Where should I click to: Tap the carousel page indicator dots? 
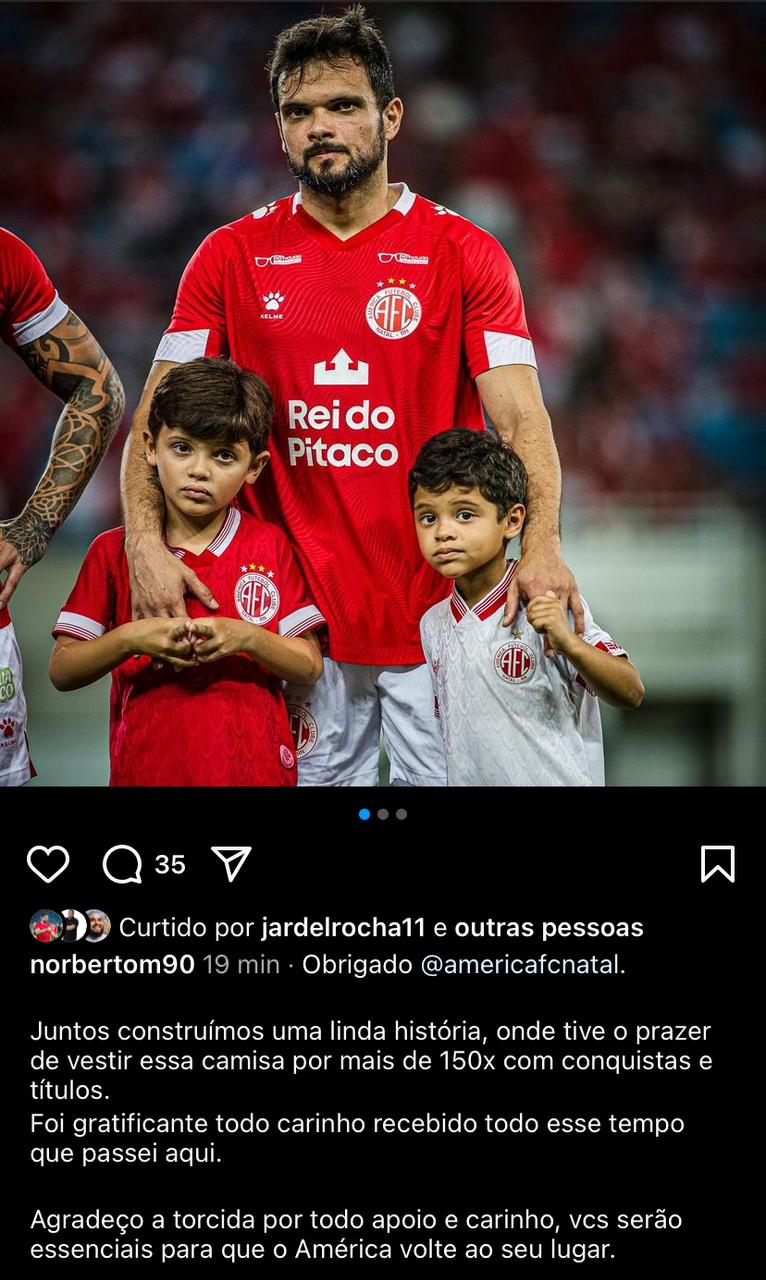383,814
